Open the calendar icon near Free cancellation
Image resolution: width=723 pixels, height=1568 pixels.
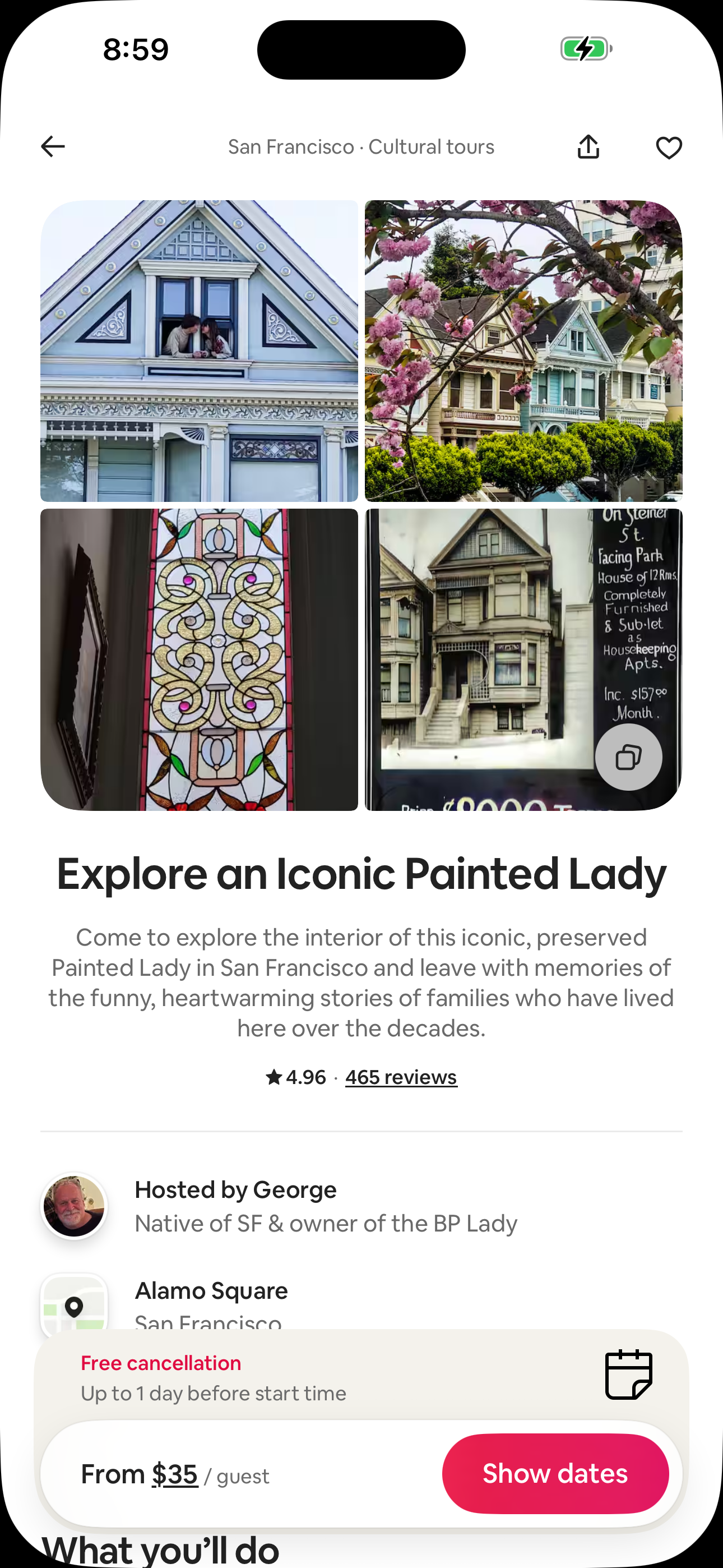pos(629,1375)
